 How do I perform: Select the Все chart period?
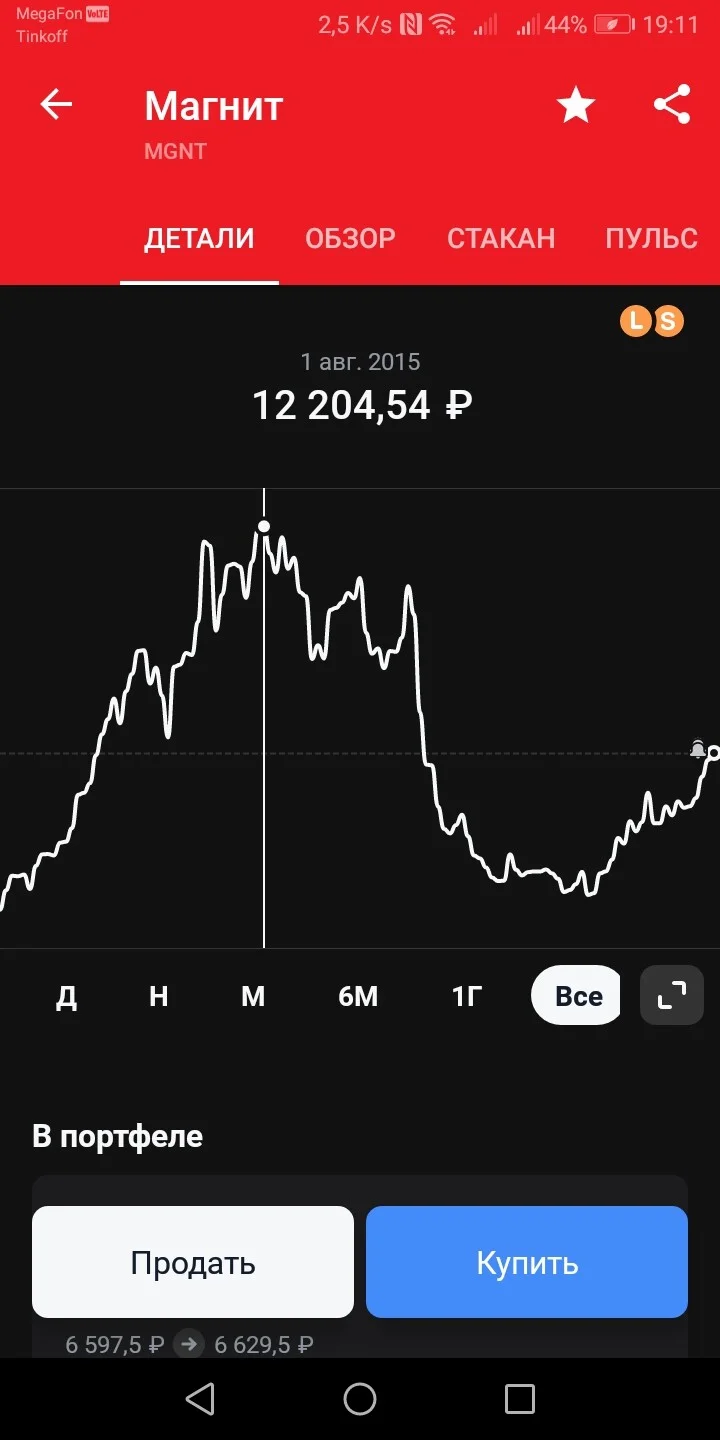click(x=577, y=995)
